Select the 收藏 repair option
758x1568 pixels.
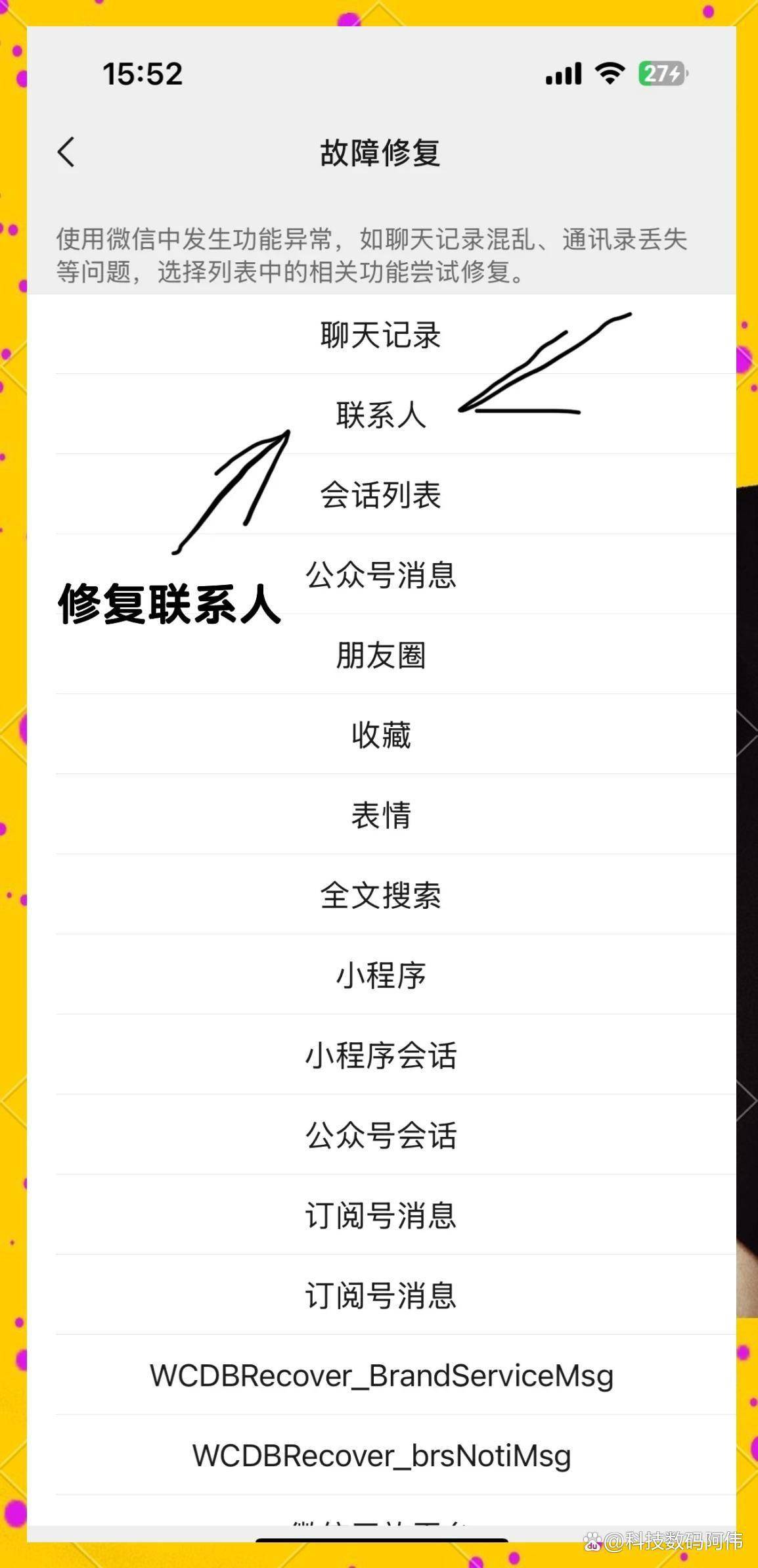380,735
